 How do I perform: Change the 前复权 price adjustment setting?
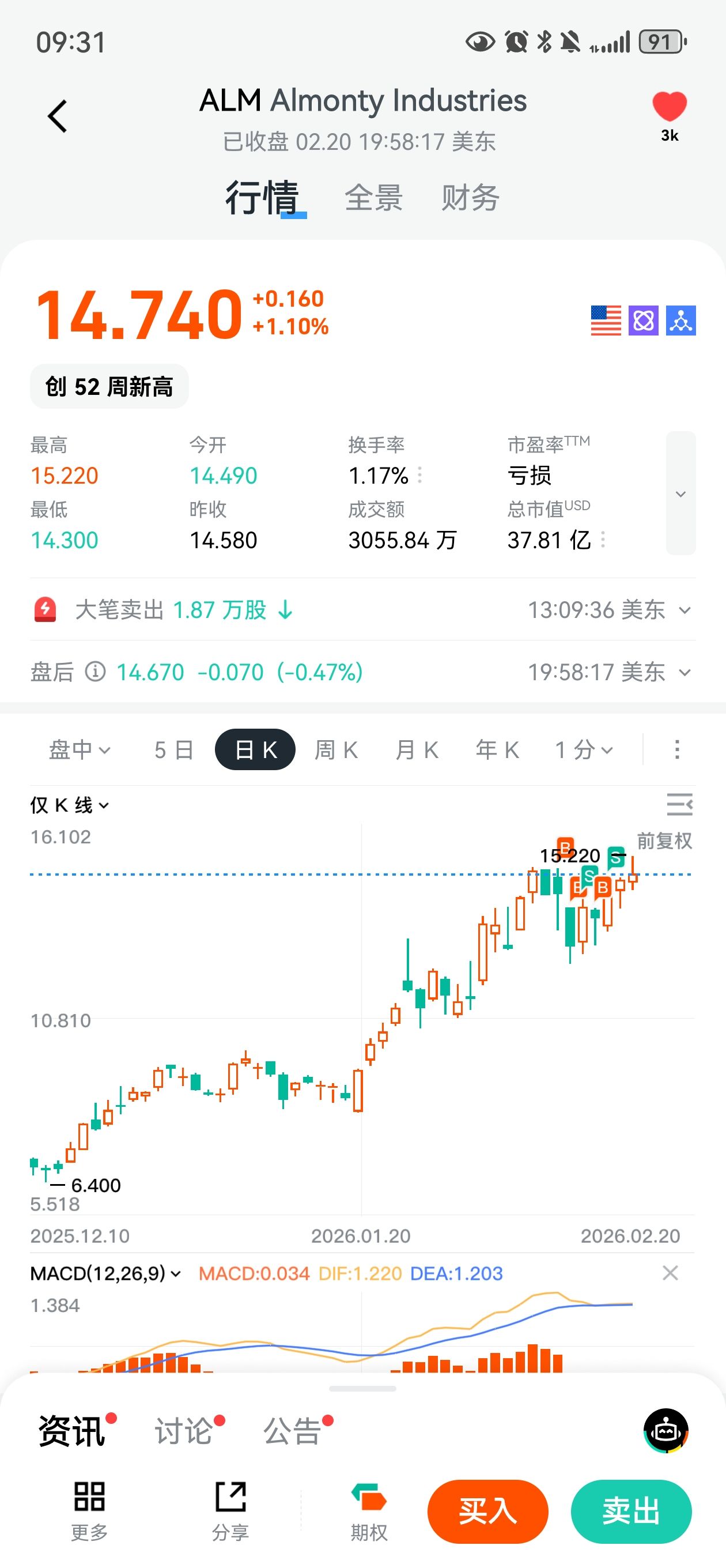pyautogui.click(x=664, y=840)
